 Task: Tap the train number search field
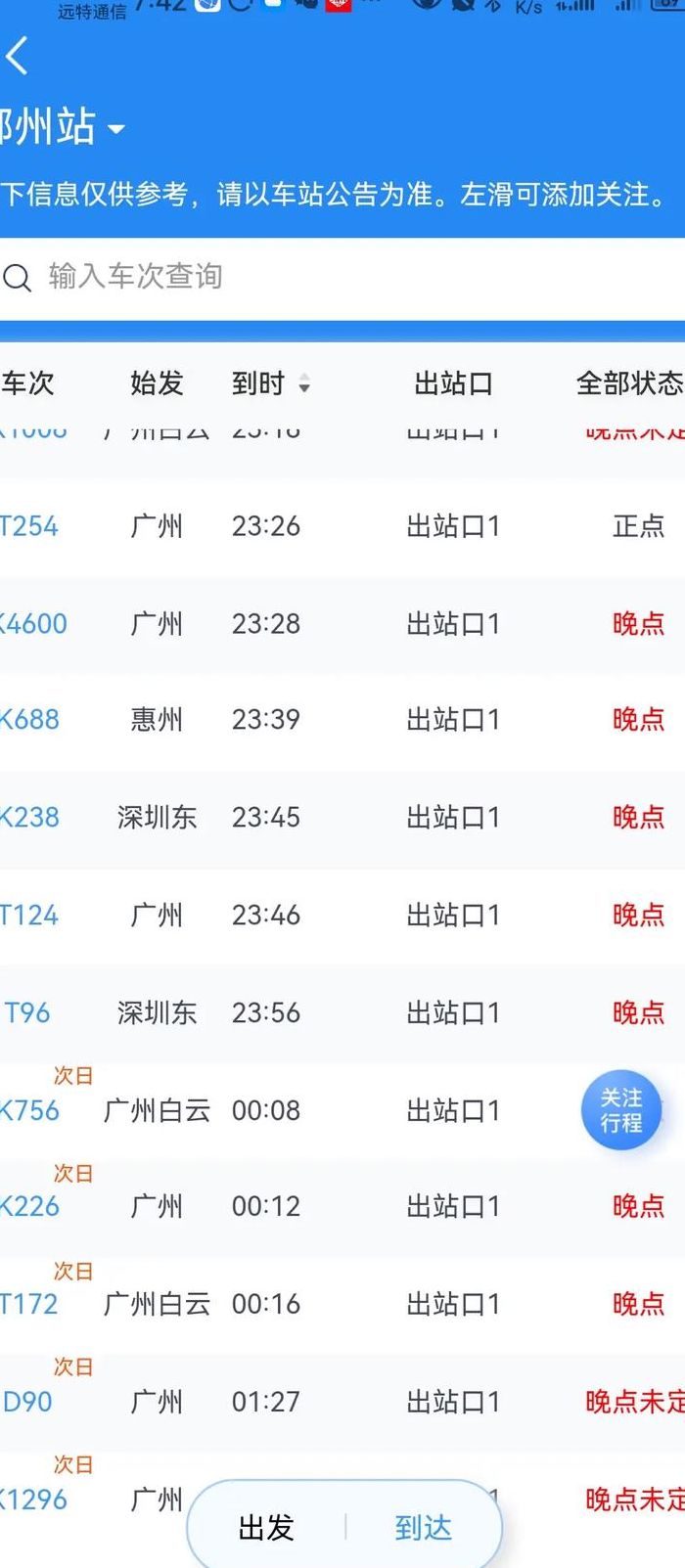pyautogui.click(x=342, y=277)
